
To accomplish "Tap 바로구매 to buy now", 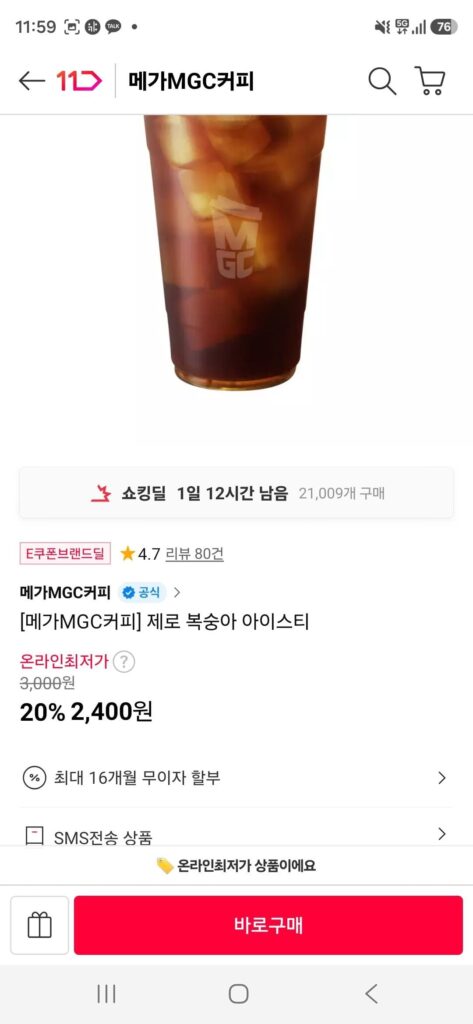I will [269, 925].
